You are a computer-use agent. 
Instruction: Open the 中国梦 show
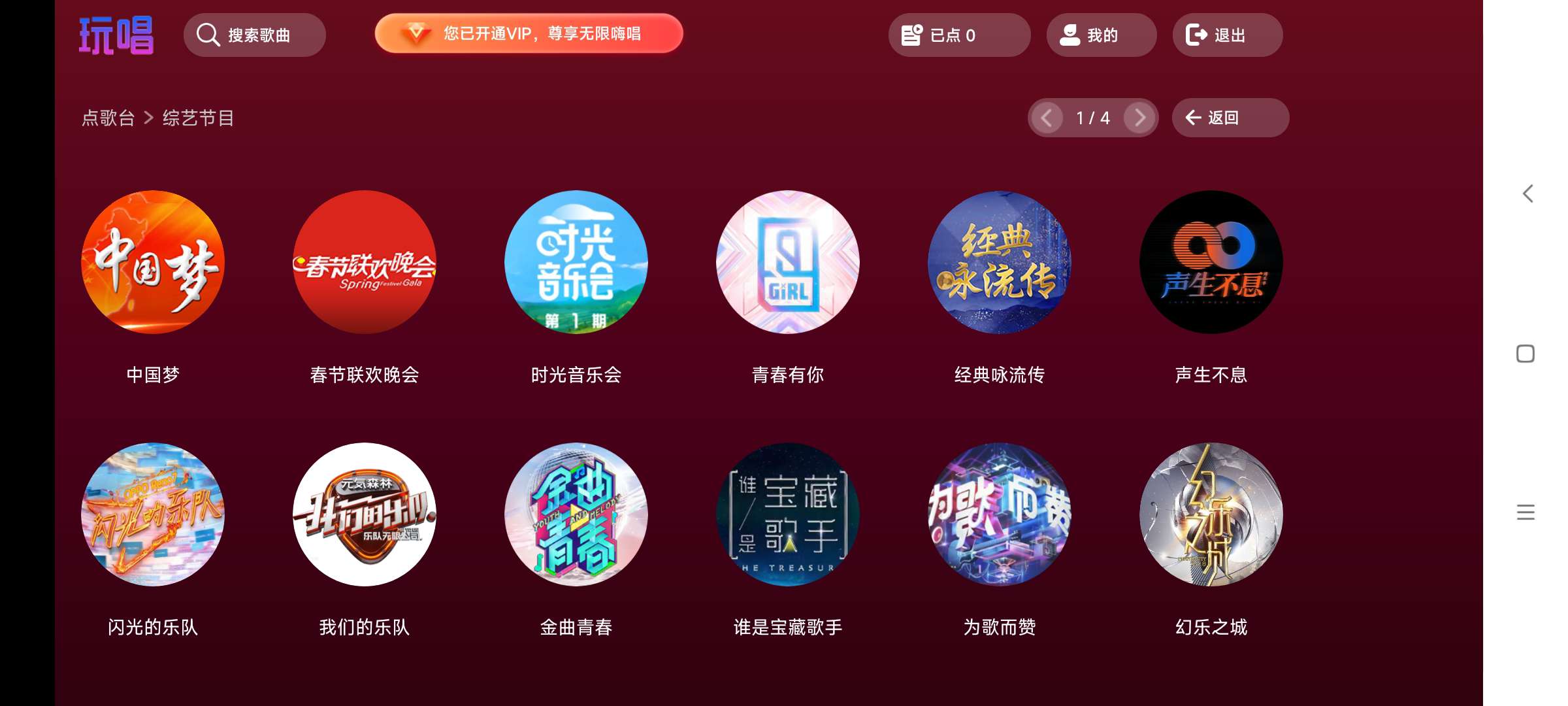coord(153,262)
